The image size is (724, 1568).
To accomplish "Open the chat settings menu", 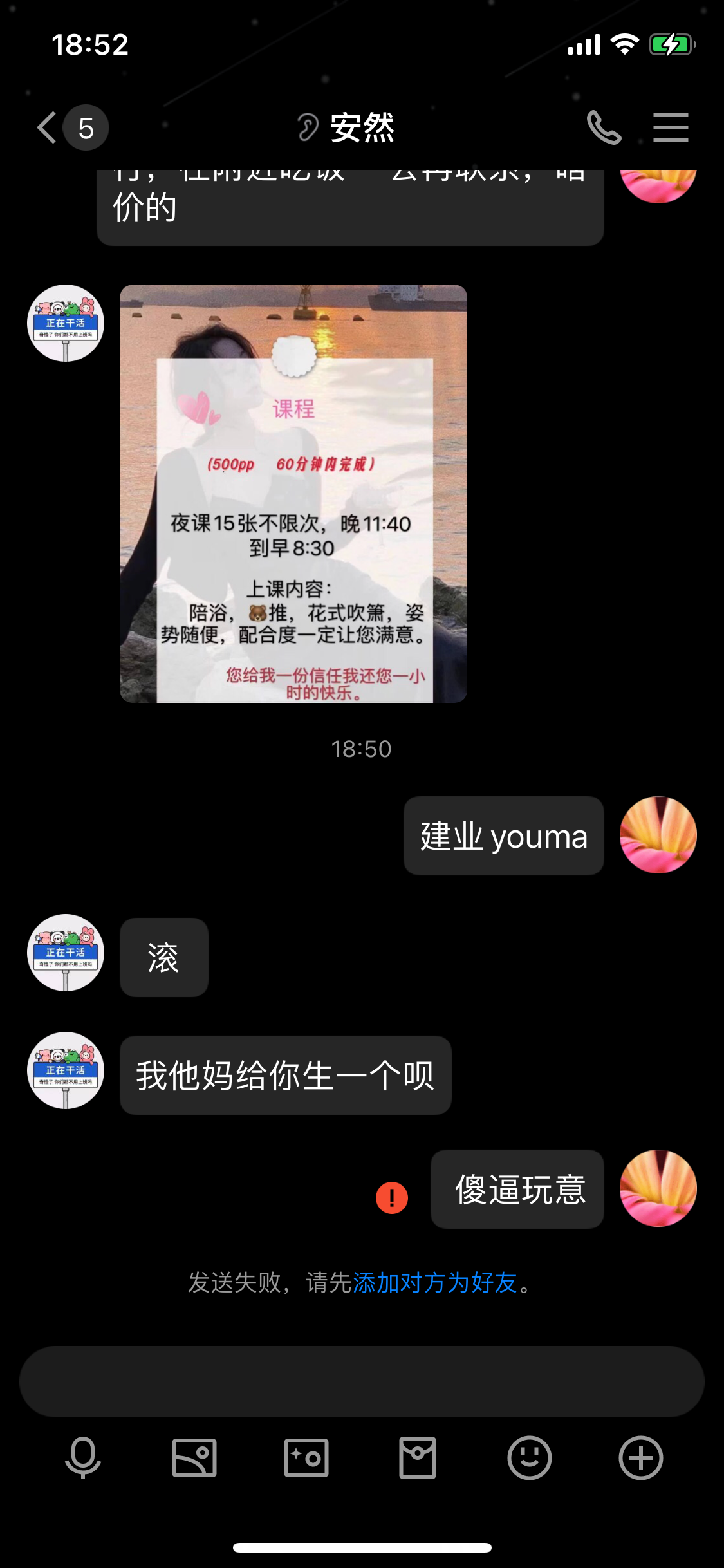I will tap(671, 127).
